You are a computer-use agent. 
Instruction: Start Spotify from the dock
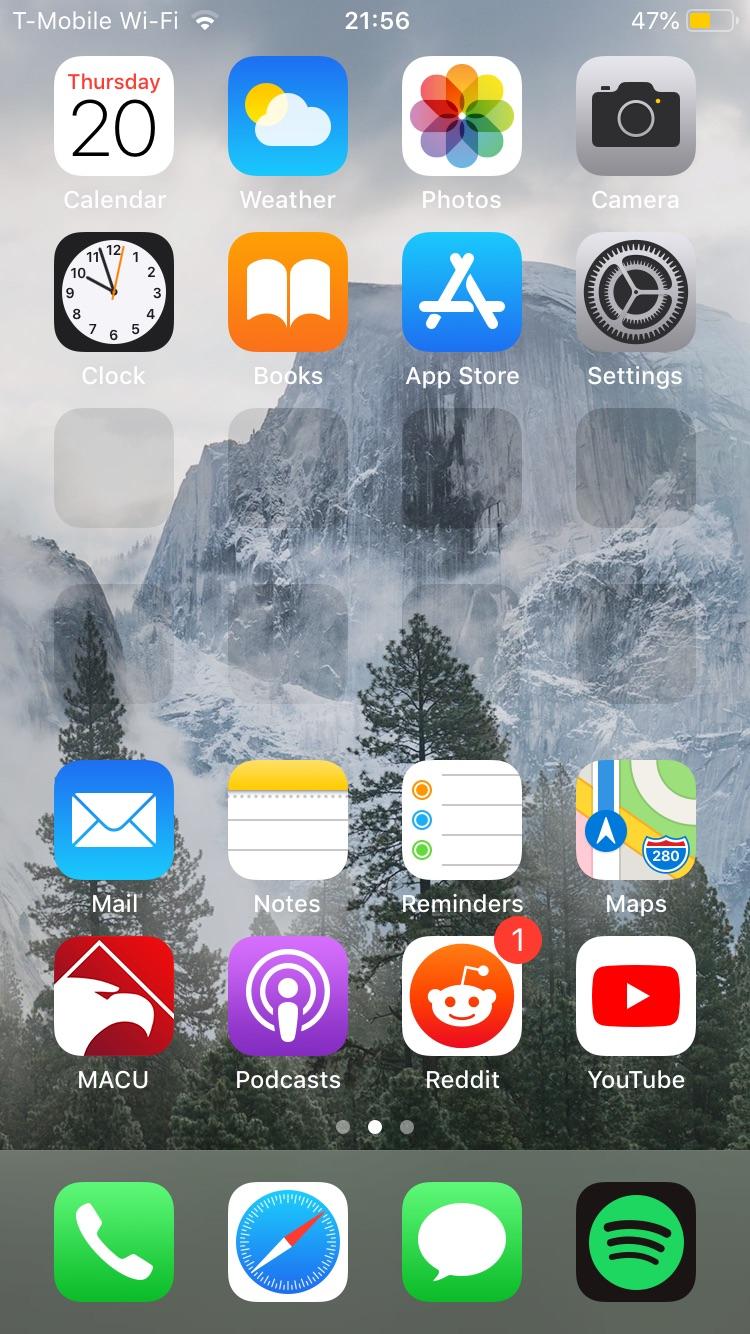[x=635, y=1240]
